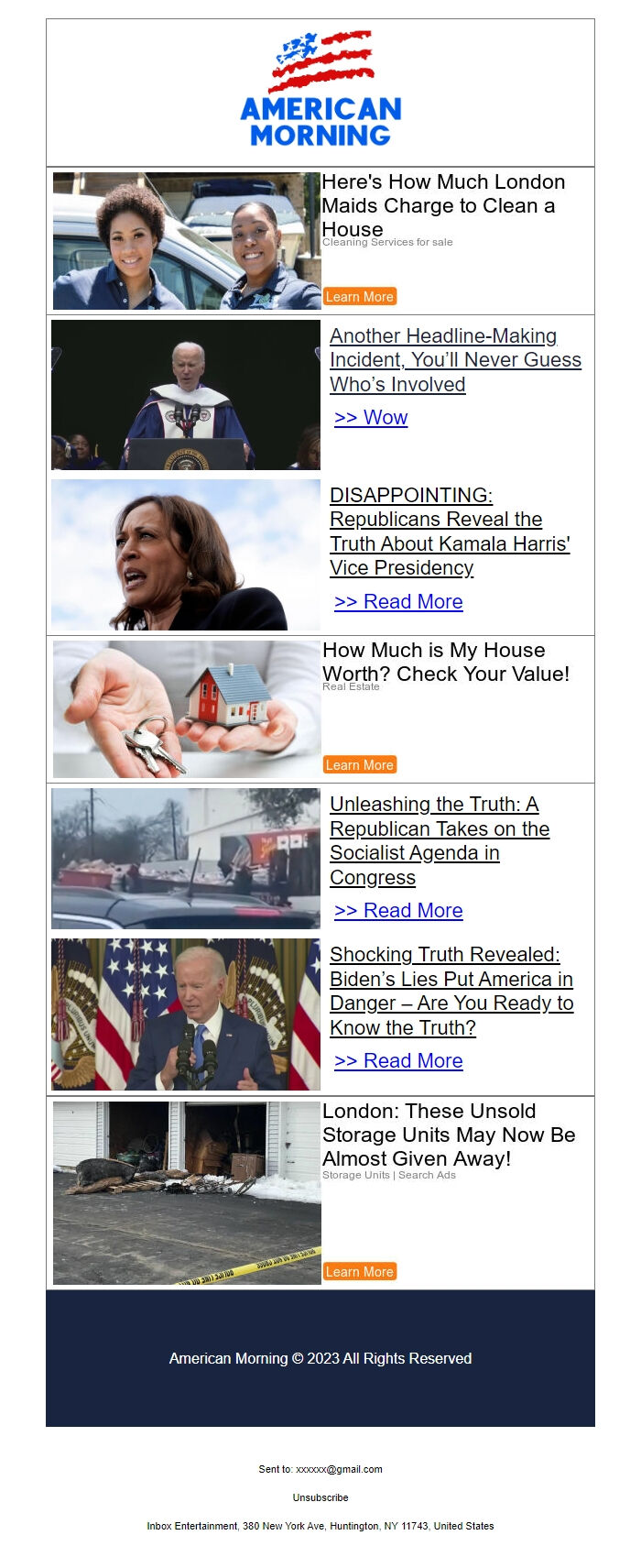Open the storage units ad photo
Screen dimensions: 641x1568
click(x=187, y=1192)
